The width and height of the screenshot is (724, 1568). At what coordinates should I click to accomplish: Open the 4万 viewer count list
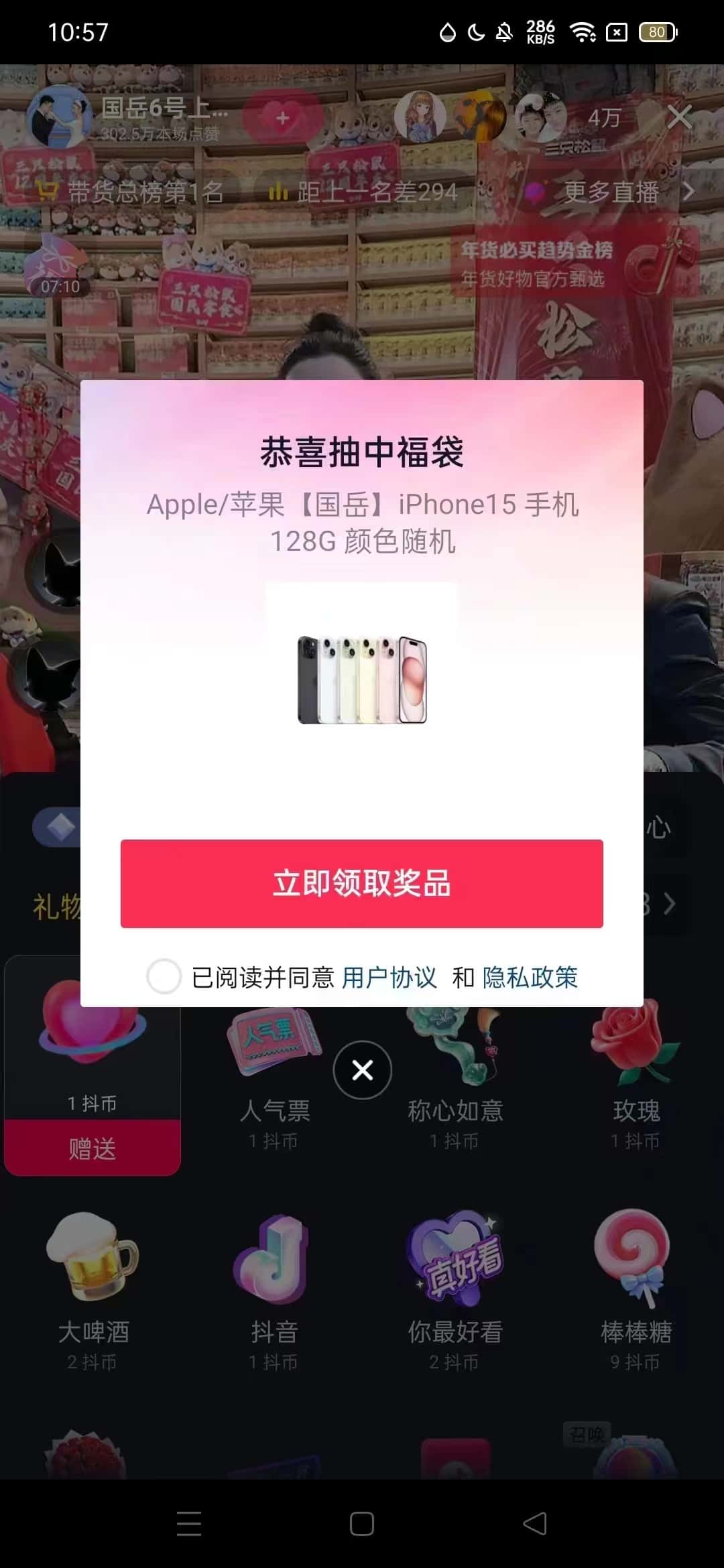click(x=603, y=118)
